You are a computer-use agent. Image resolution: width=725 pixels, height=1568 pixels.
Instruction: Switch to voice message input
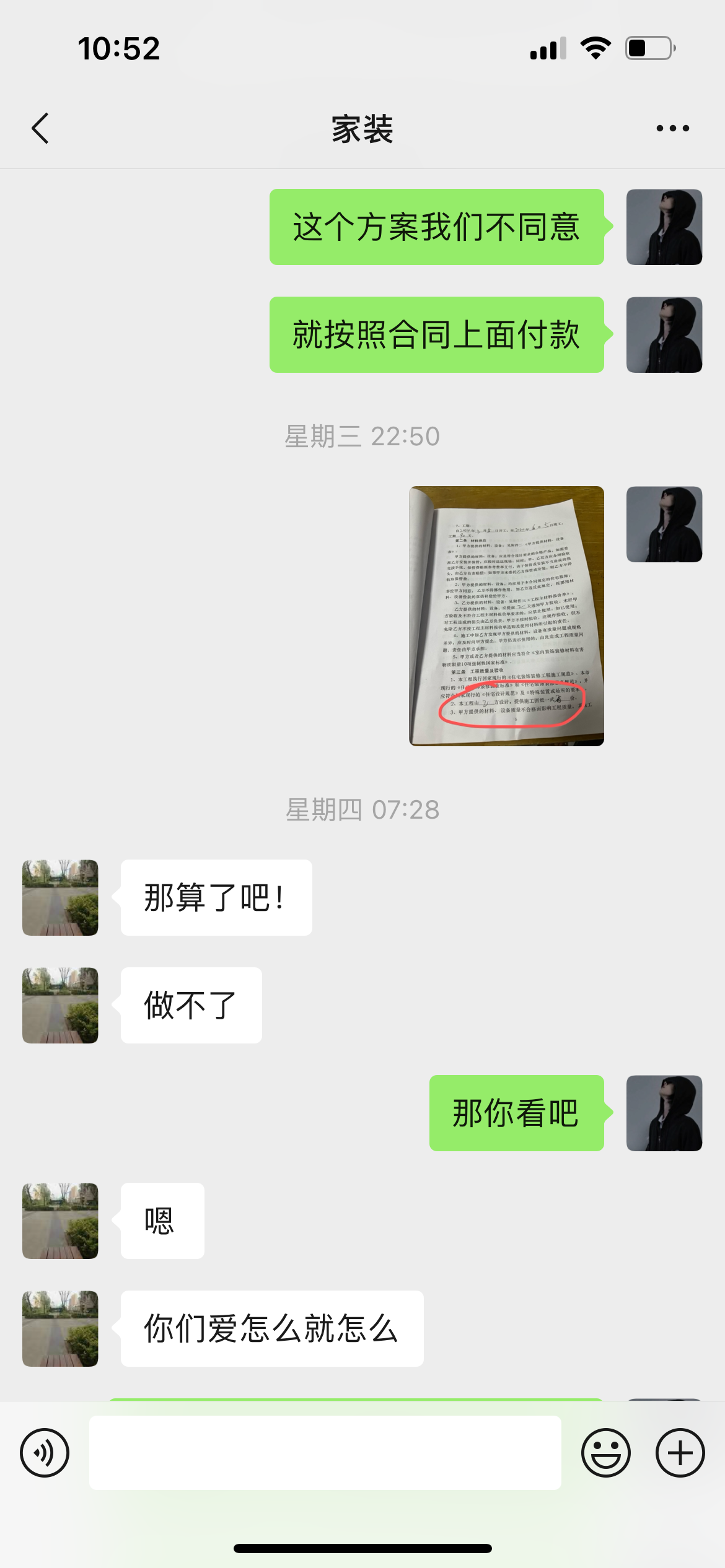(45, 1452)
